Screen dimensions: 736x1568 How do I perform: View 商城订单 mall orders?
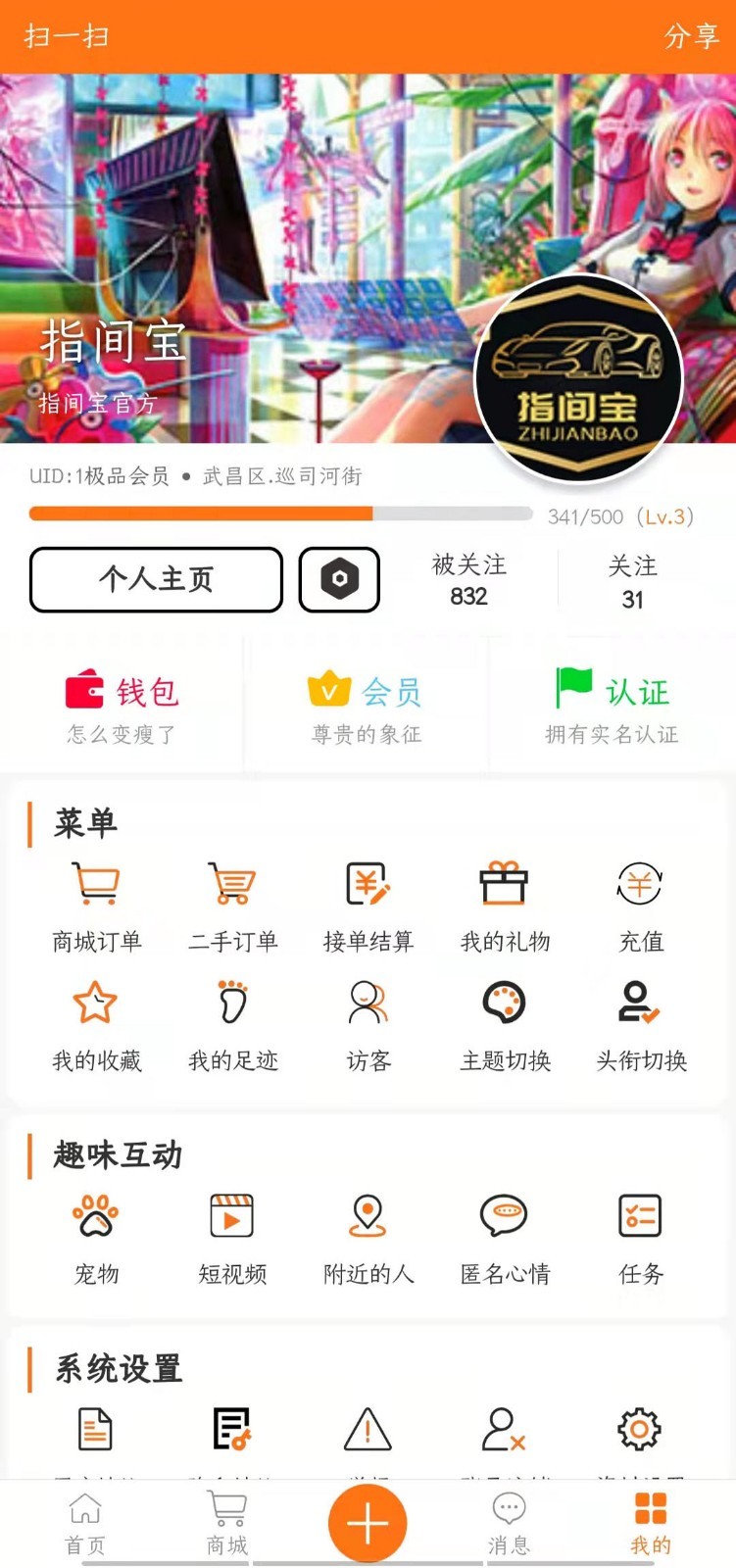coord(96,905)
